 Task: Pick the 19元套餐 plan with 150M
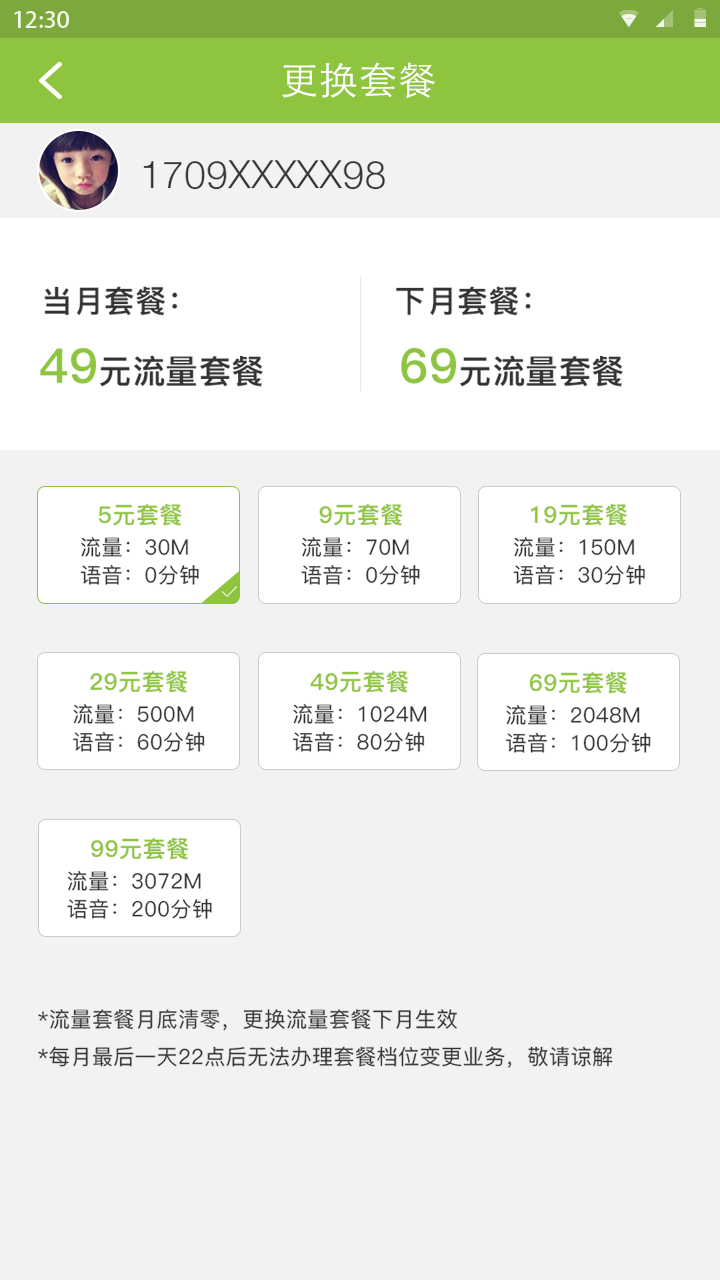point(579,545)
